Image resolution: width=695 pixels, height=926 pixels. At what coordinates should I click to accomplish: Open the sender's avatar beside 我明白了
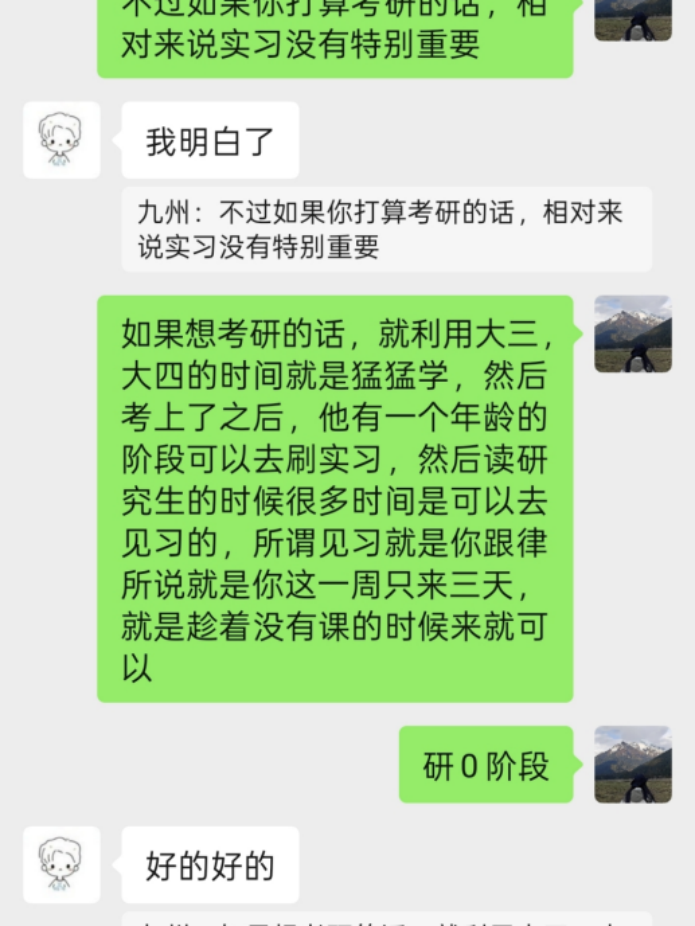pyautogui.click(x=61, y=140)
